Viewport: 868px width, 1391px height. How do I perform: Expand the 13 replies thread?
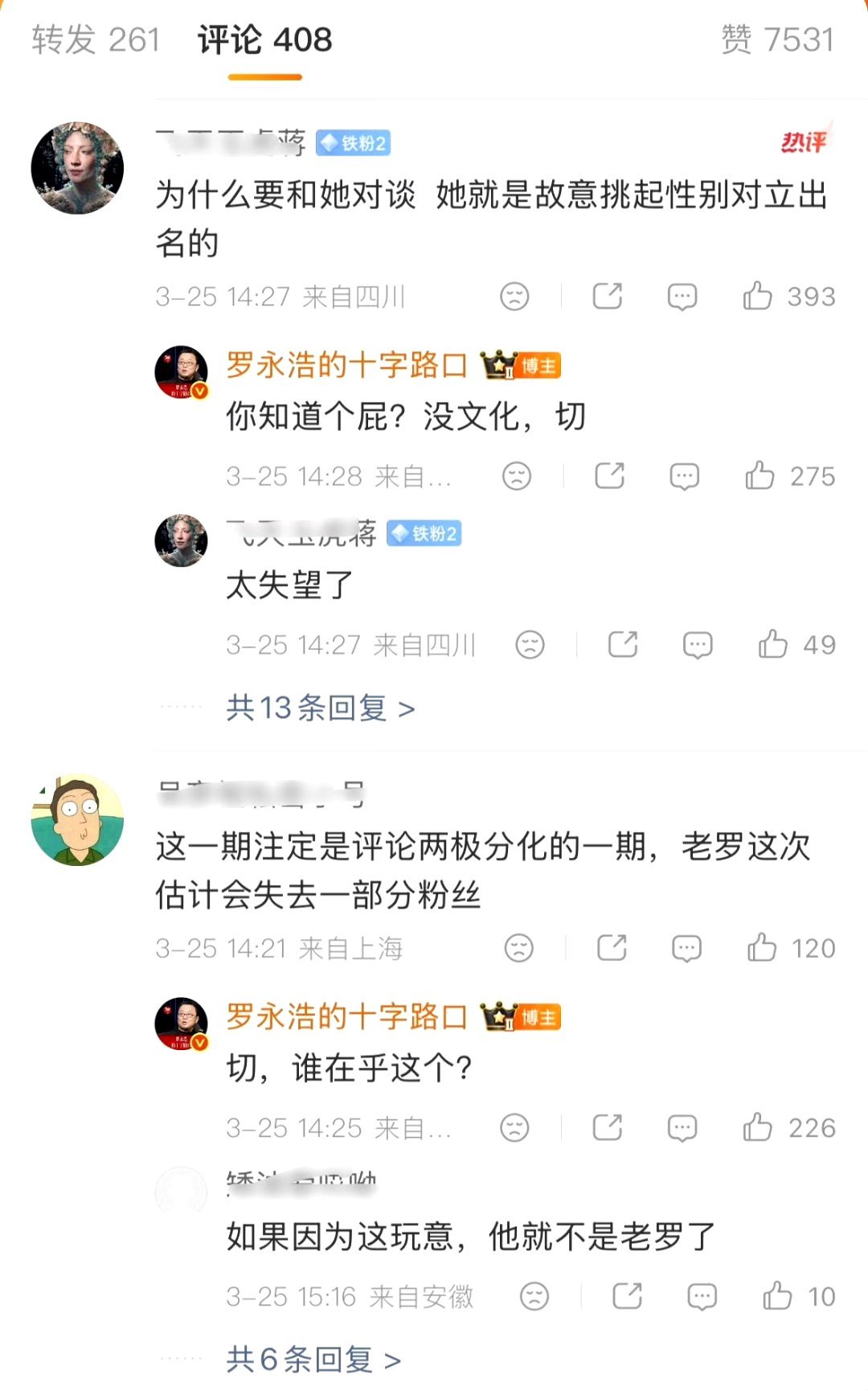(320, 708)
